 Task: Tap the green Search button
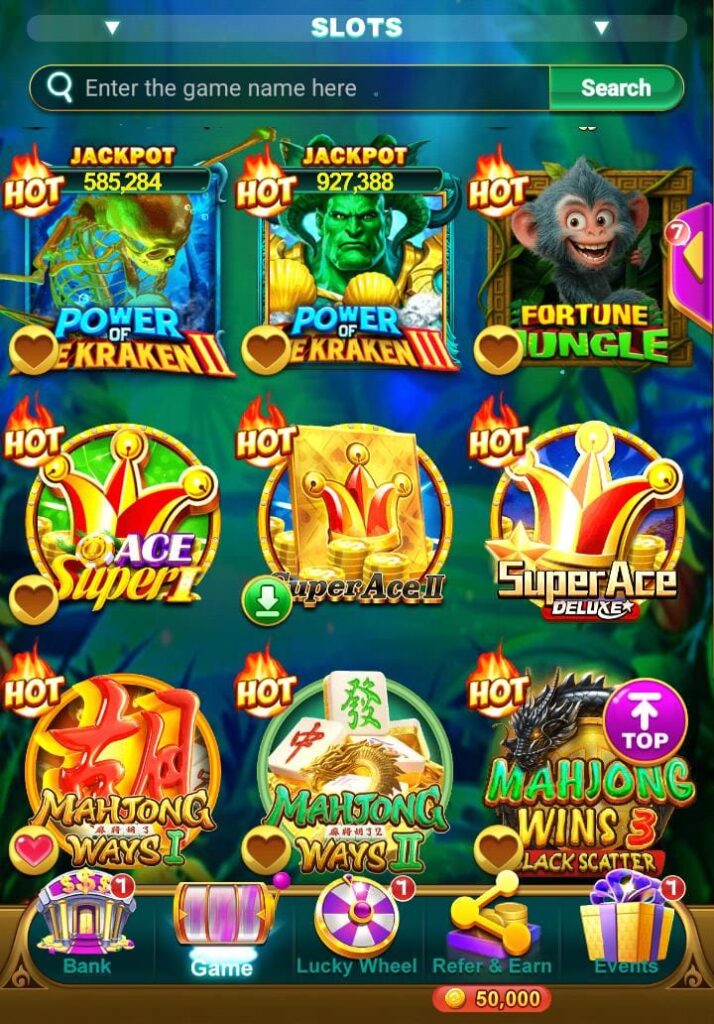(x=615, y=88)
